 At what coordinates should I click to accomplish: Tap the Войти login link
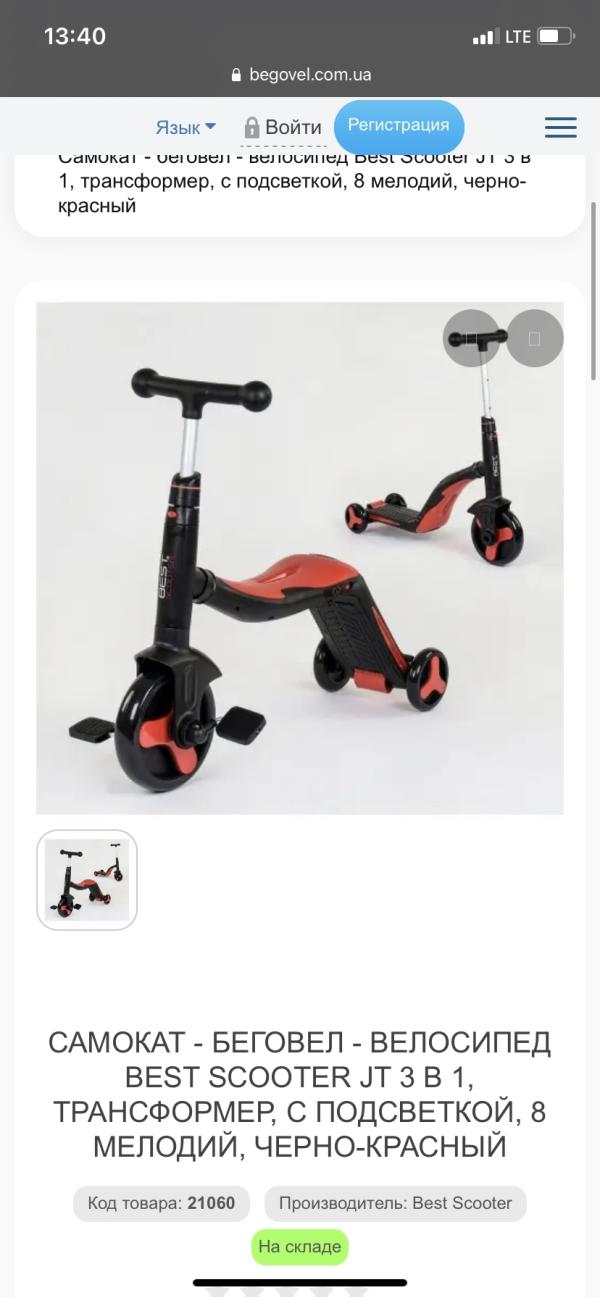point(283,127)
